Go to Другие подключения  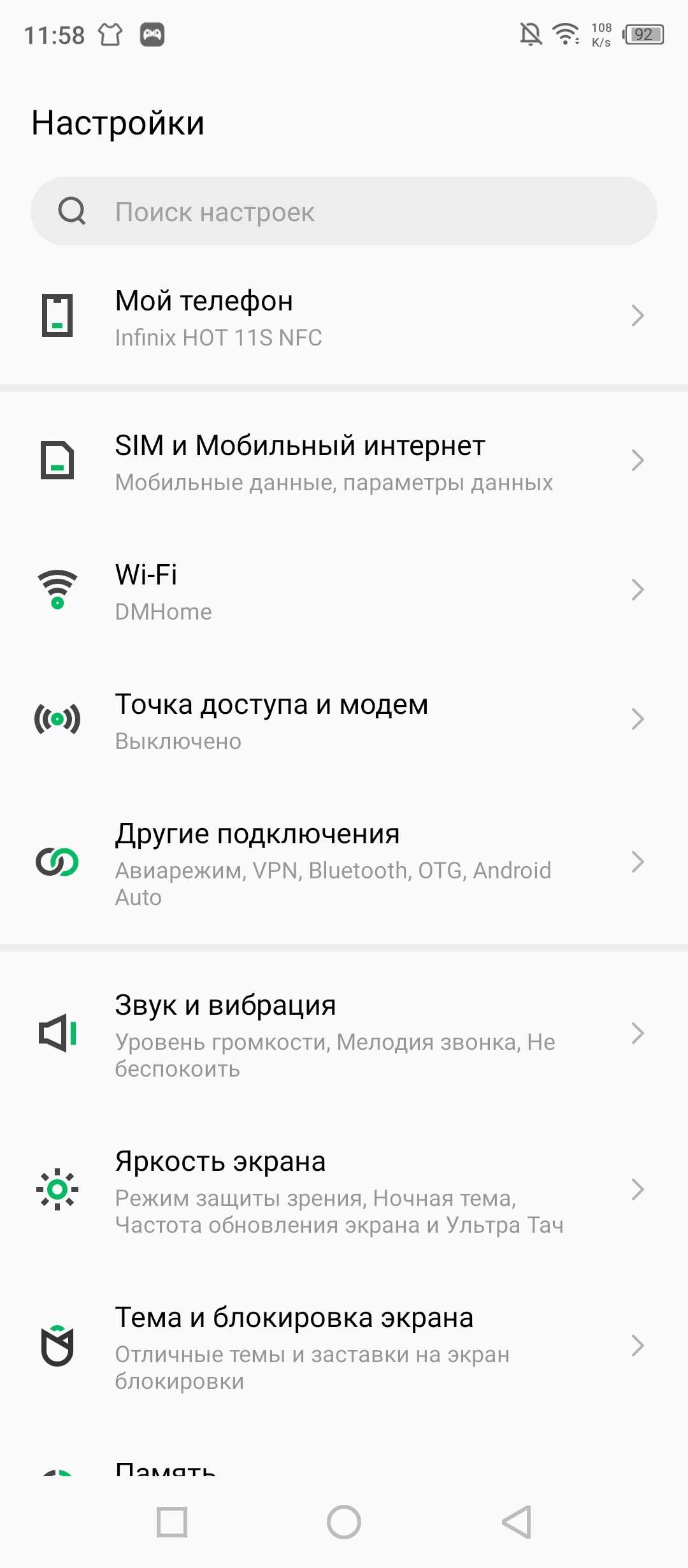tap(344, 862)
